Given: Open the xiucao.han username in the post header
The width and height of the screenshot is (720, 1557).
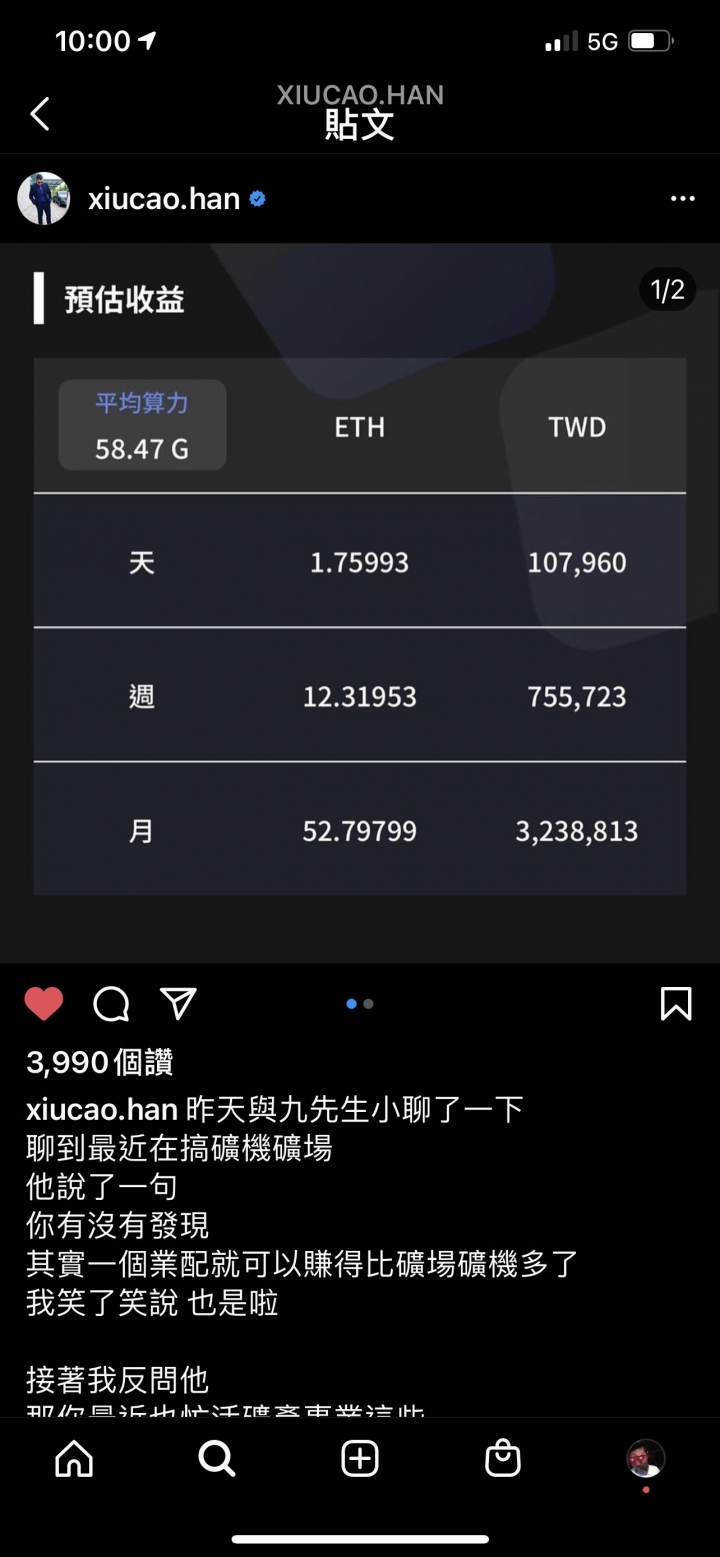Looking at the screenshot, I should pos(164,199).
